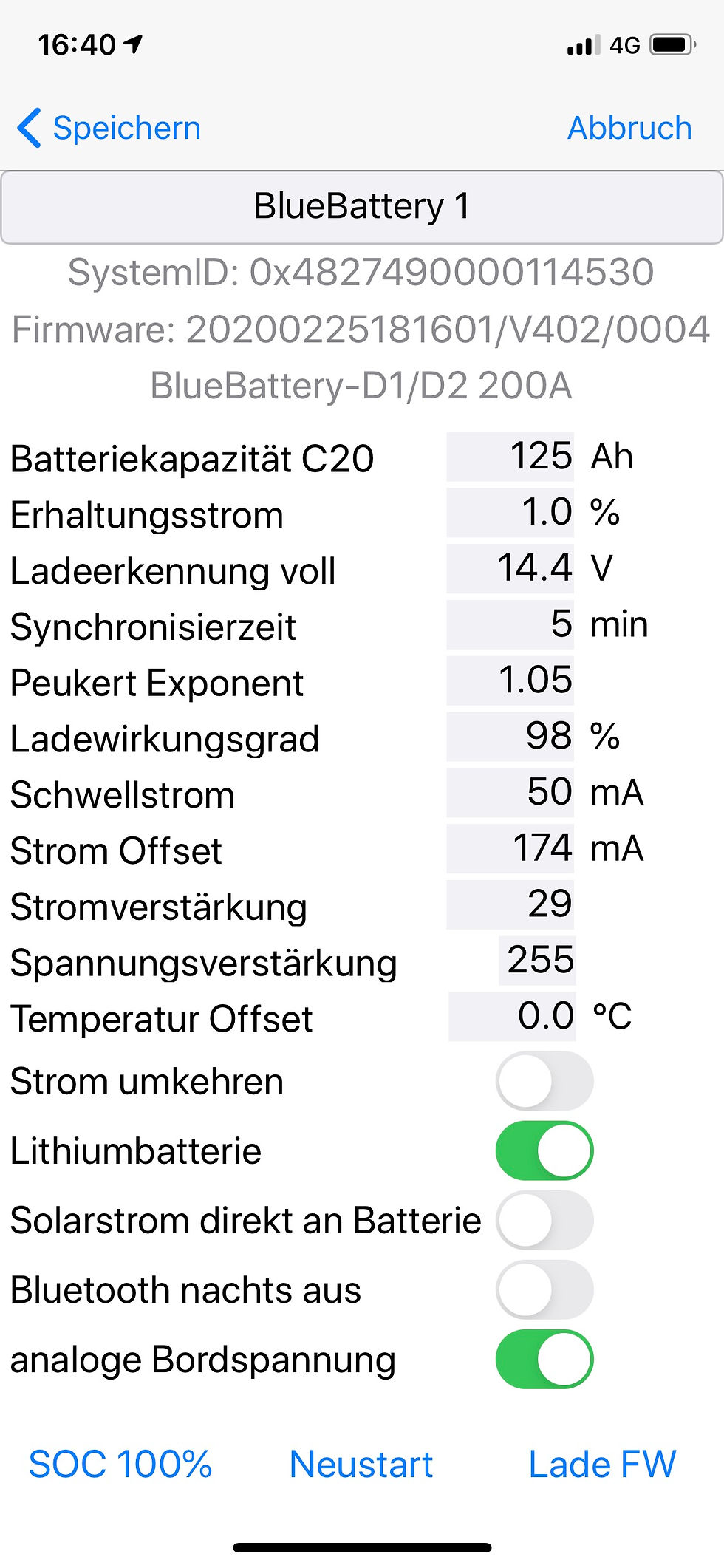Edit the Batteriekapazität C20 value
The width and height of the screenshot is (724, 1568).
tap(510, 456)
